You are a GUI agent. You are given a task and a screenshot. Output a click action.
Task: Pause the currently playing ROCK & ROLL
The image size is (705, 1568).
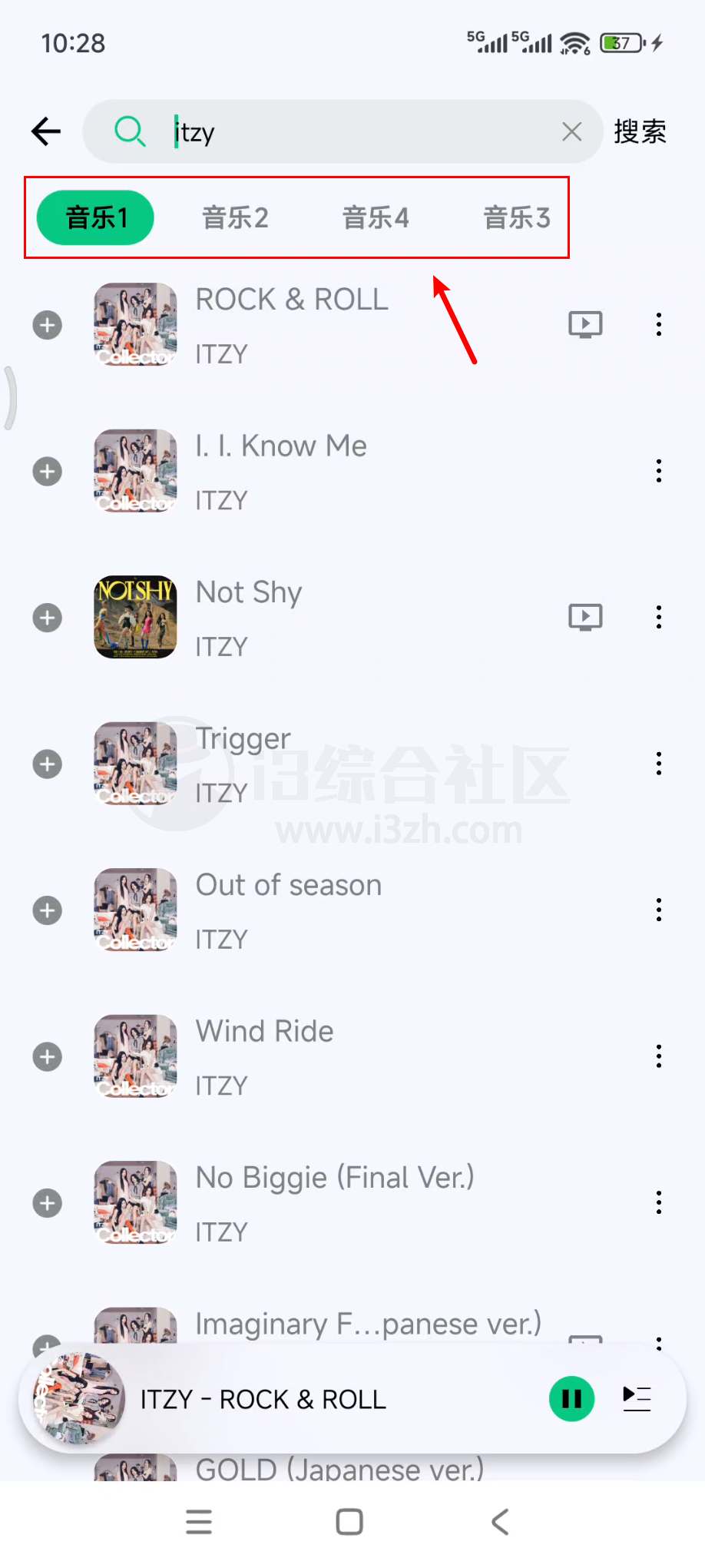click(571, 1398)
